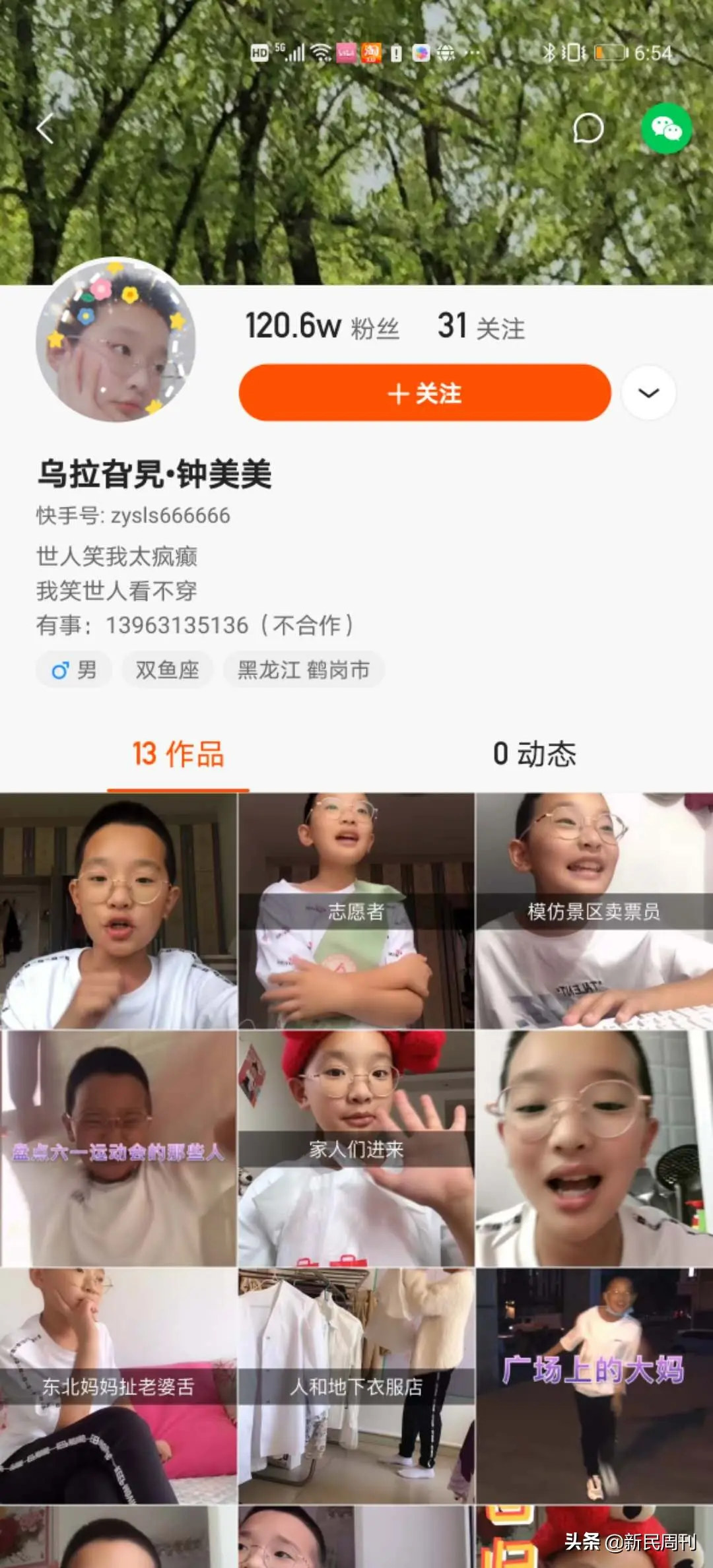Watch the 家人们进来 video
Image resolution: width=713 pixels, height=1568 pixels.
356,1148
